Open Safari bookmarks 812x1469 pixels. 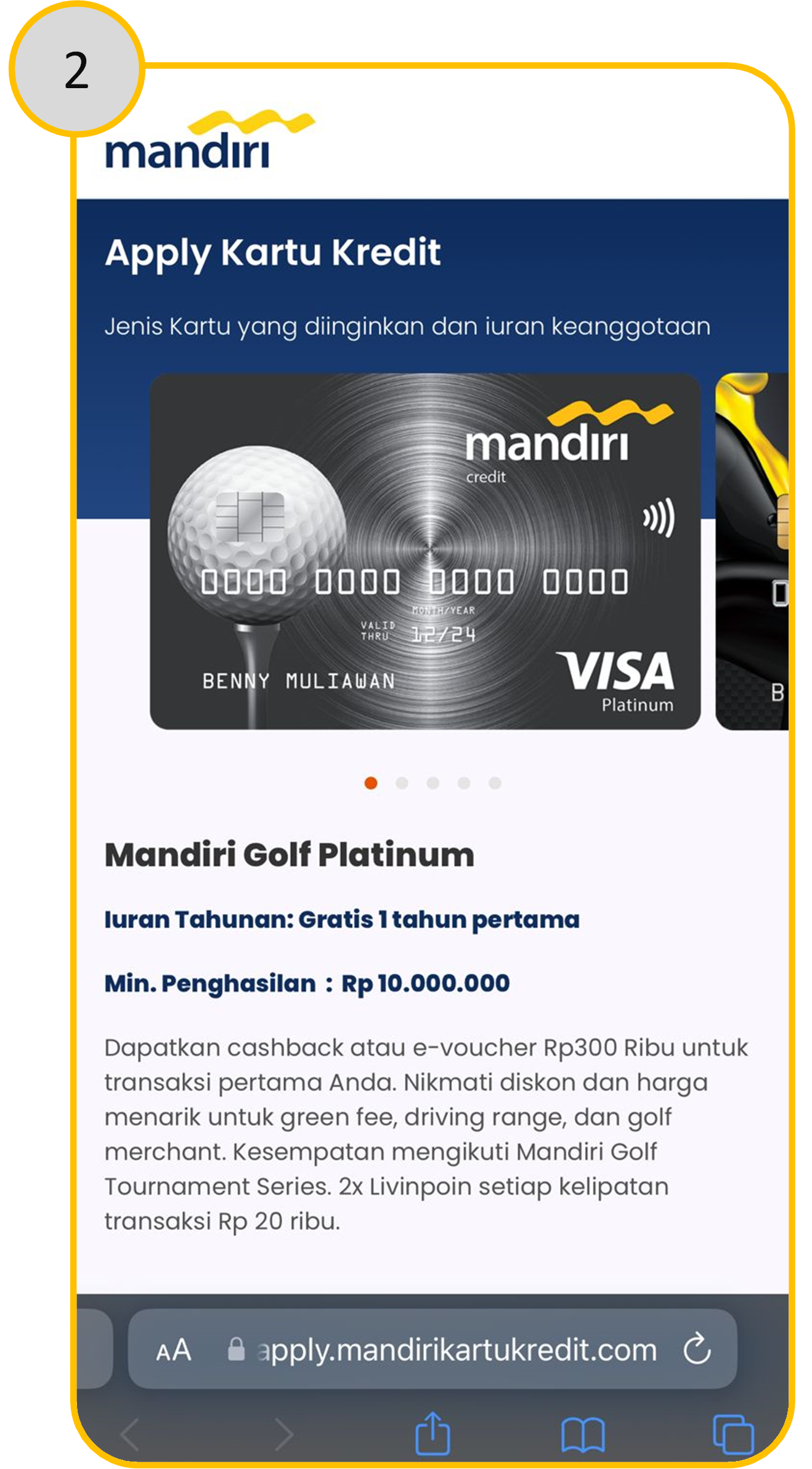(x=583, y=1434)
